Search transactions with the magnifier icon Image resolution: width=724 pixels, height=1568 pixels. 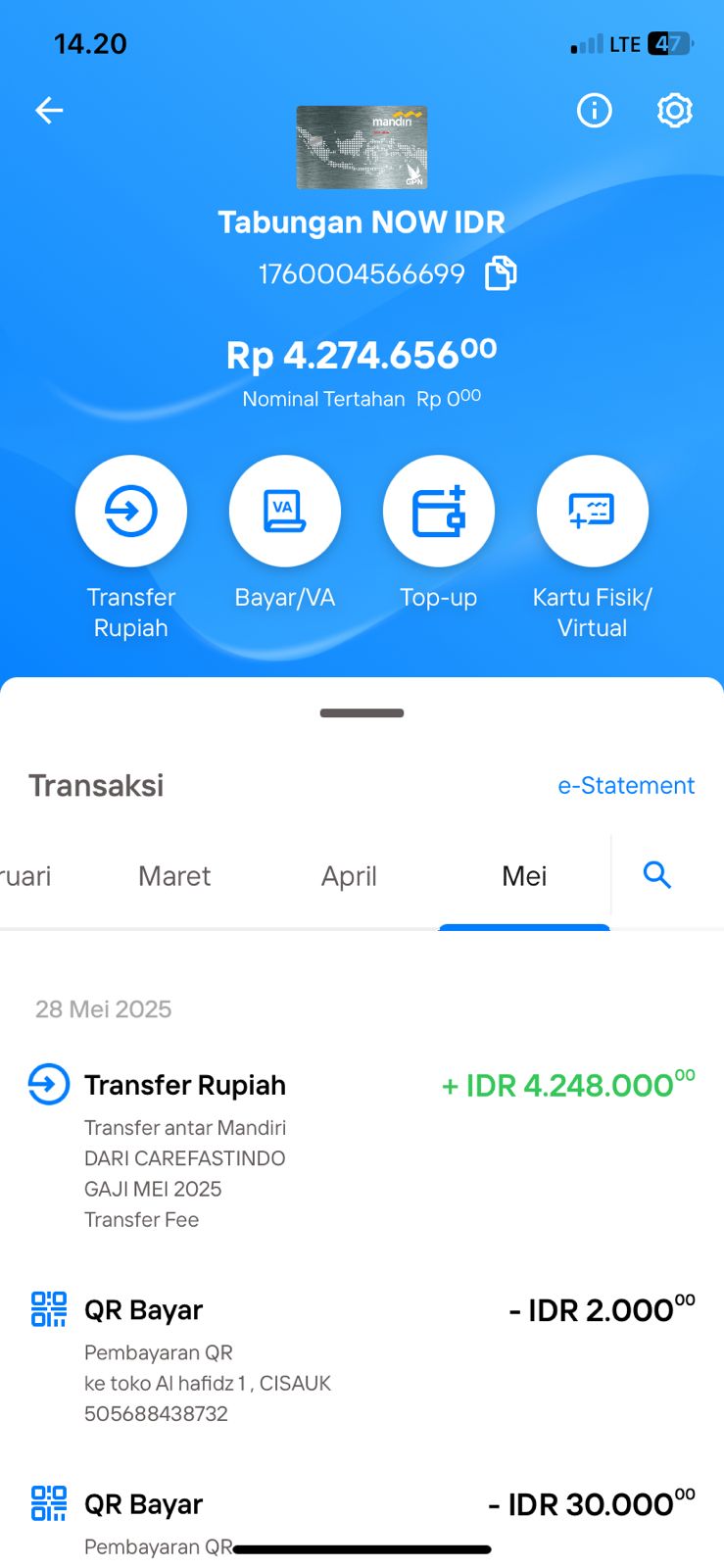pos(657,875)
